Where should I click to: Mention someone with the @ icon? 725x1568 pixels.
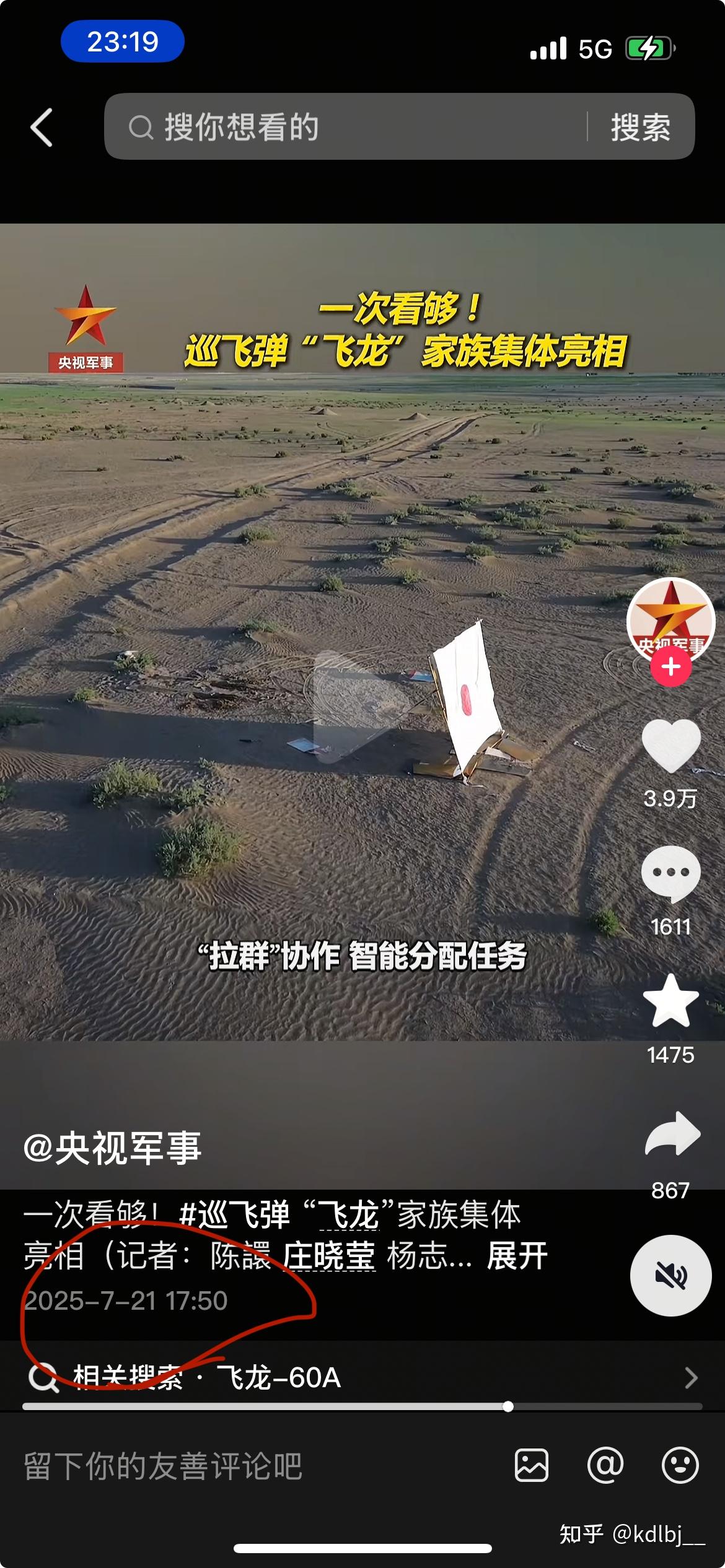click(x=605, y=1465)
